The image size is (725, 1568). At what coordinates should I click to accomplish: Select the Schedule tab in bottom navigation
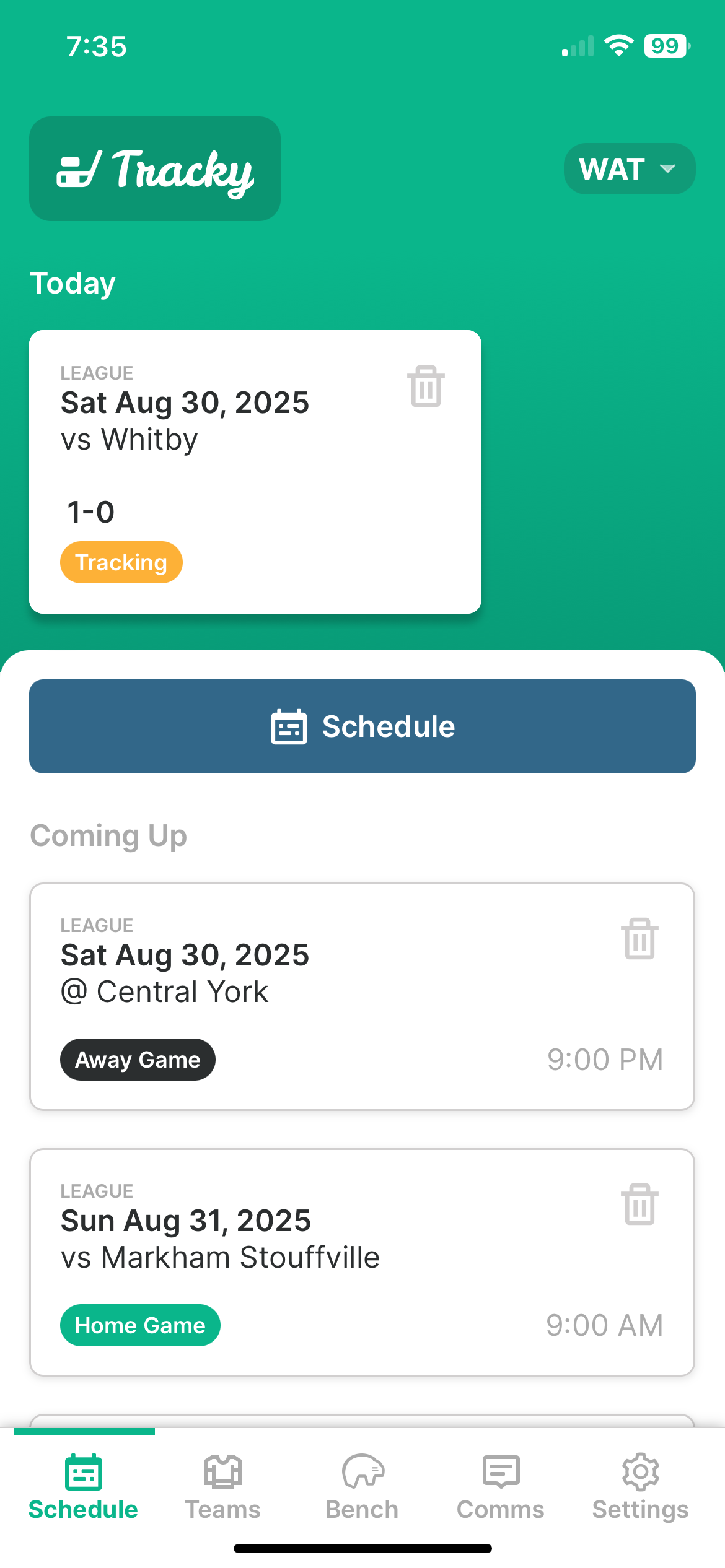click(x=84, y=1486)
